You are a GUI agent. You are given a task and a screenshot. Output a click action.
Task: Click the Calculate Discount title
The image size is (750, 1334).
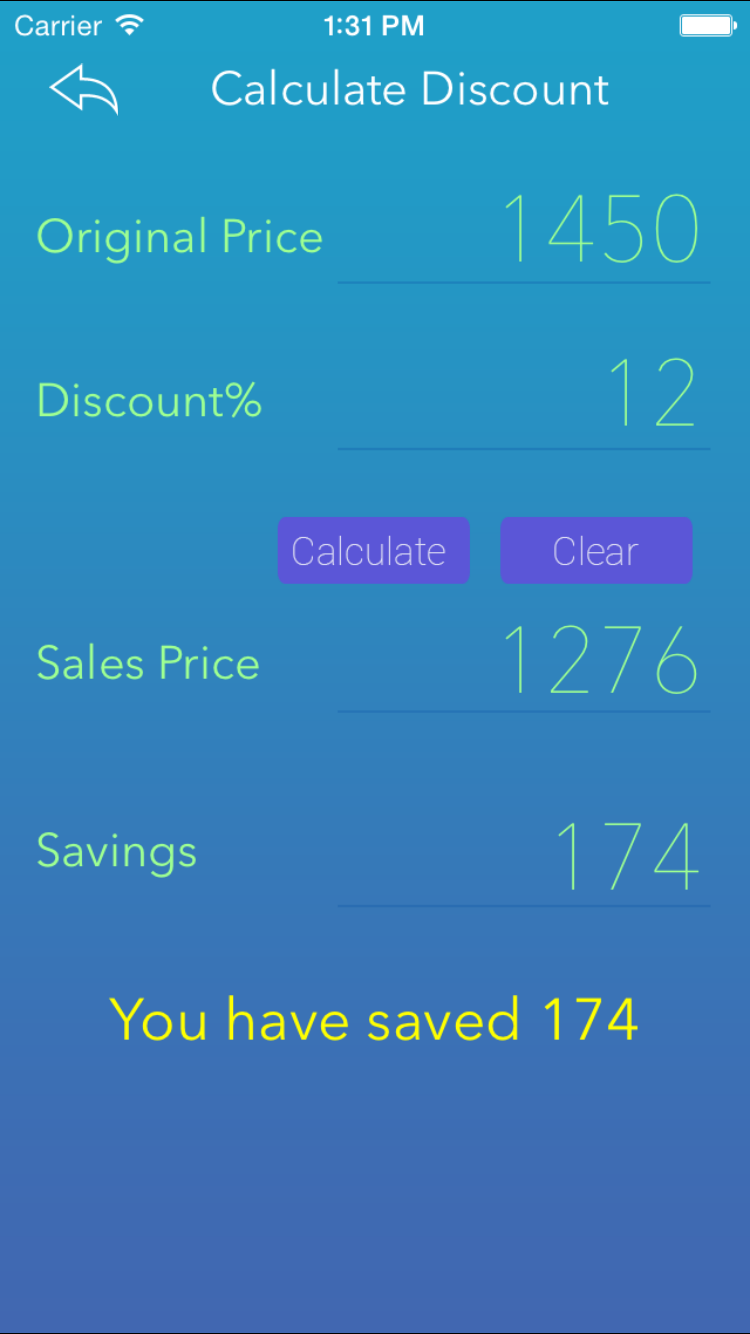pyautogui.click(x=409, y=89)
